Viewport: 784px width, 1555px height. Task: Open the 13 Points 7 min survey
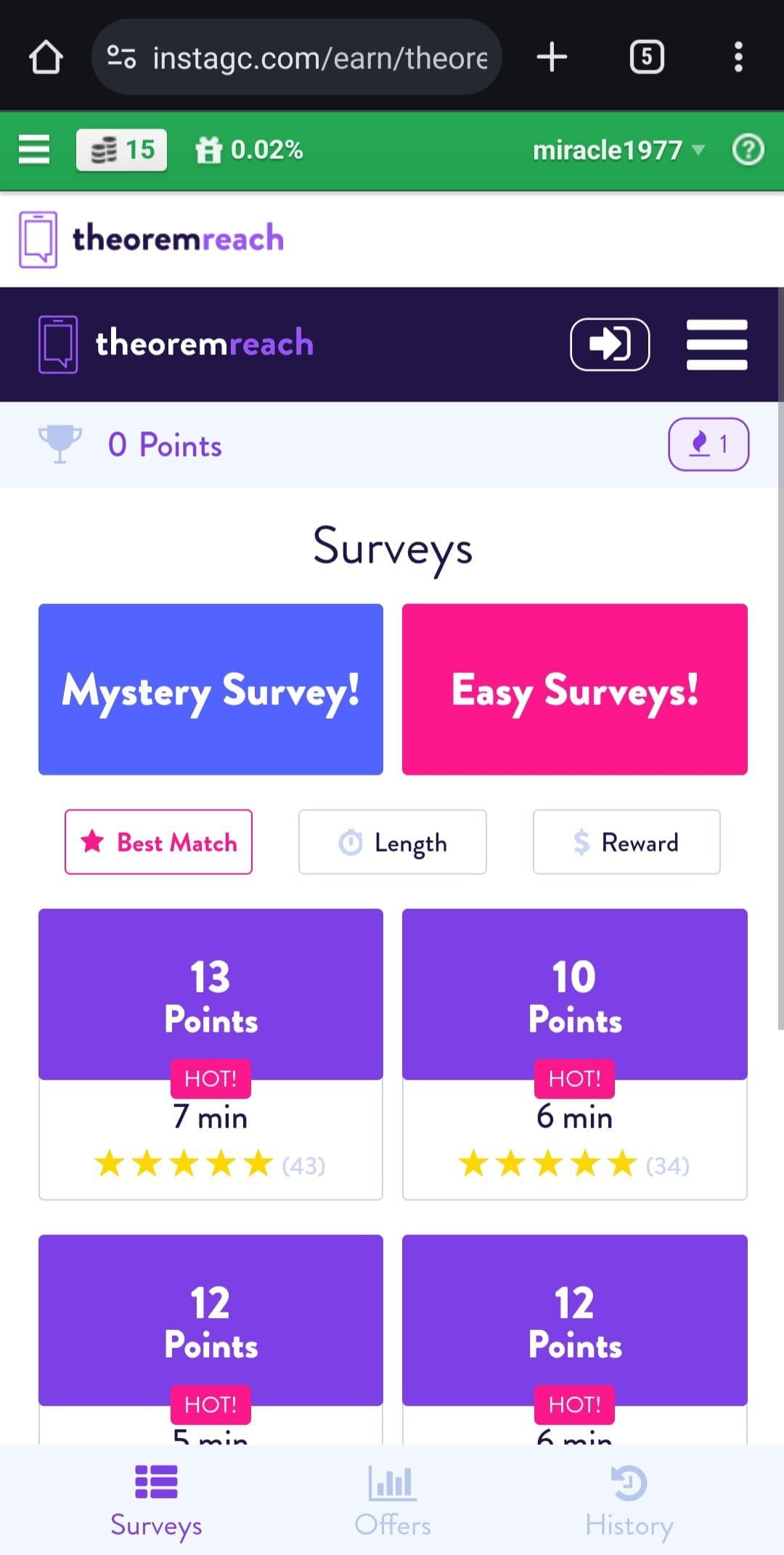211,1054
